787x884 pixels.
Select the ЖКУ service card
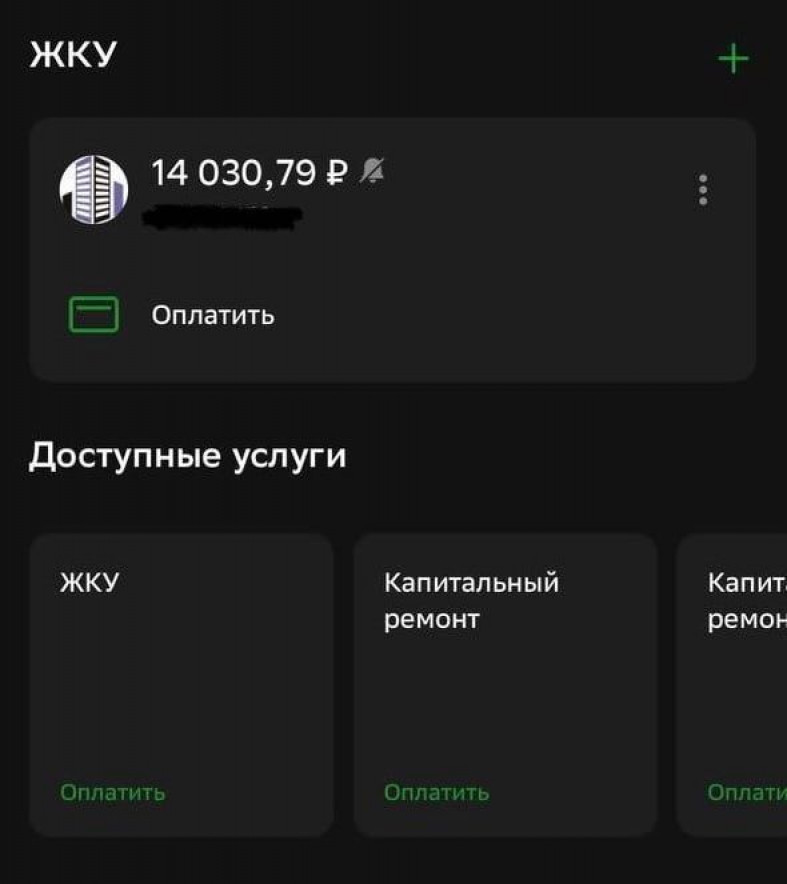(181, 684)
